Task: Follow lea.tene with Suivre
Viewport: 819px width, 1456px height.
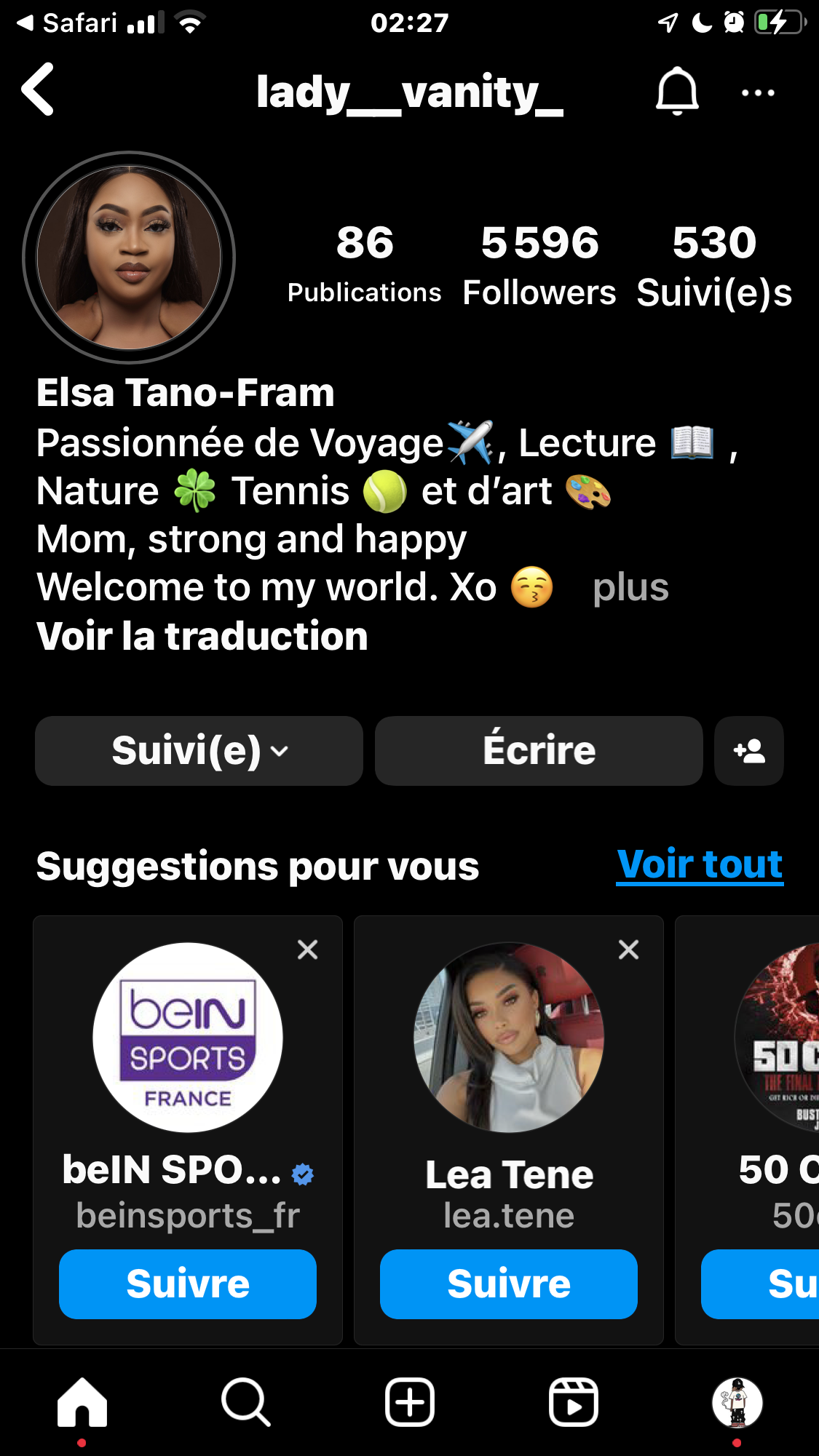Action: pos(509,1284)
